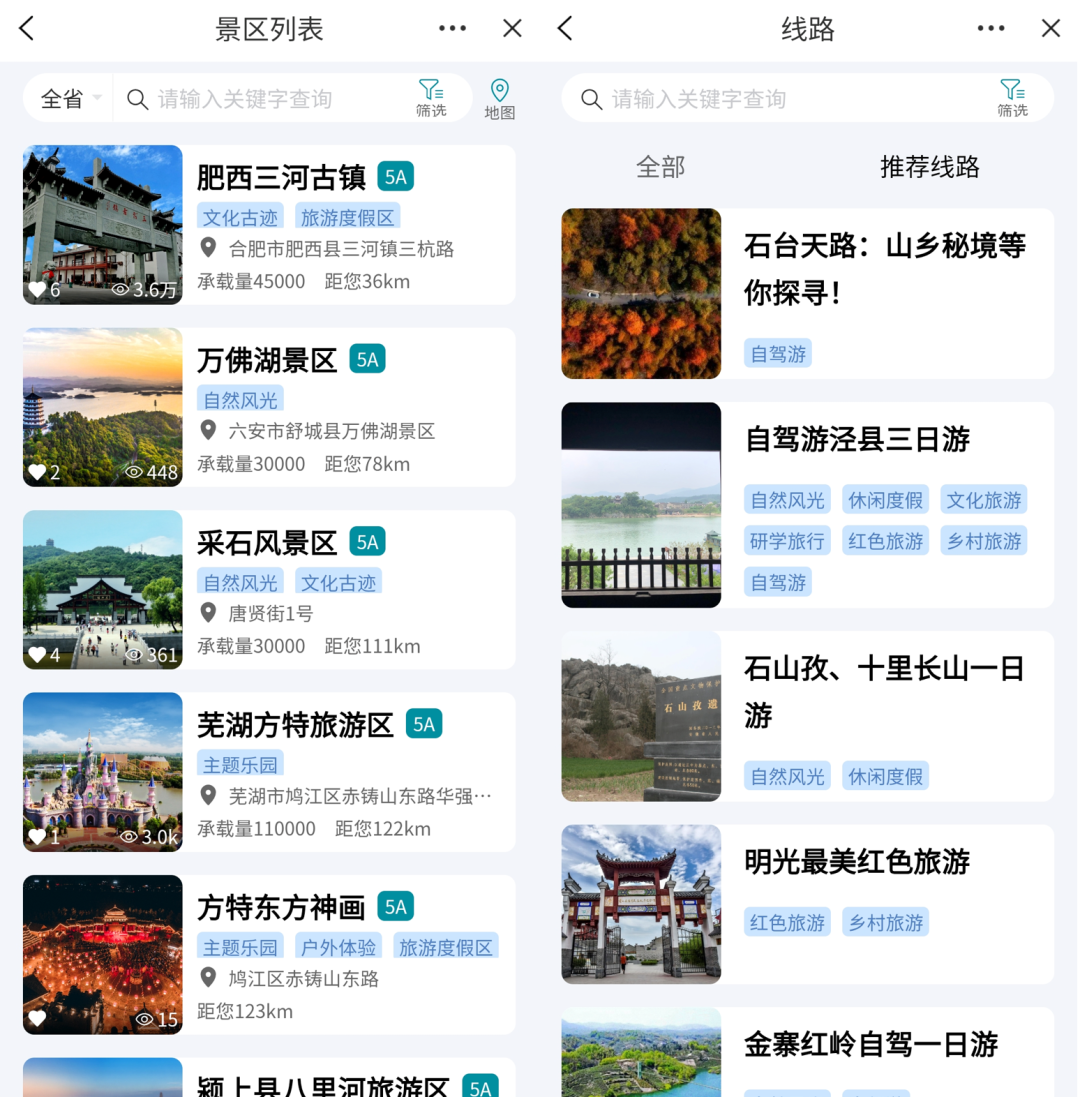Open the 筛选 filter on the 线路 page
The width and height of the screenshot is (1080, 1097).
(x=1012, y=98)
